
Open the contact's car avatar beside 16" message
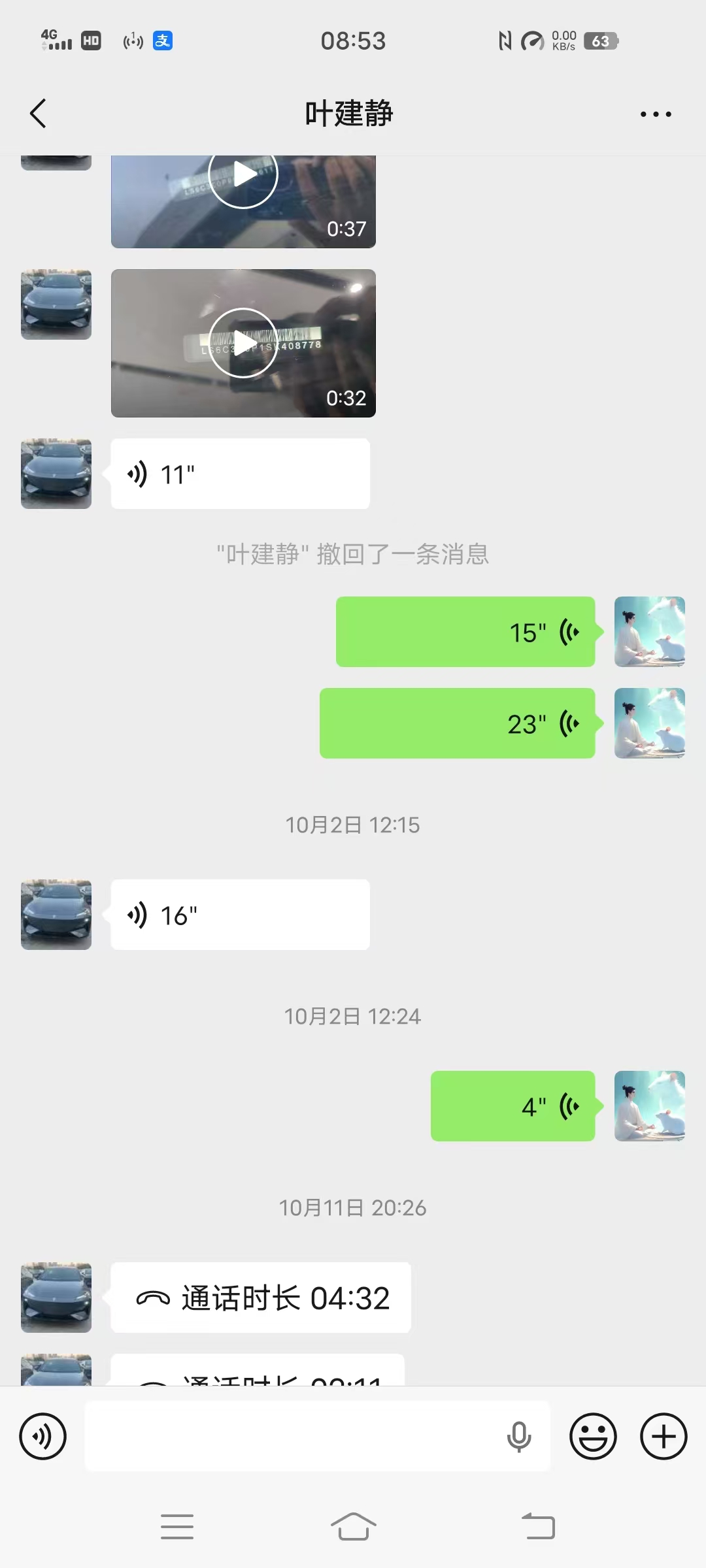coord(56,915)
